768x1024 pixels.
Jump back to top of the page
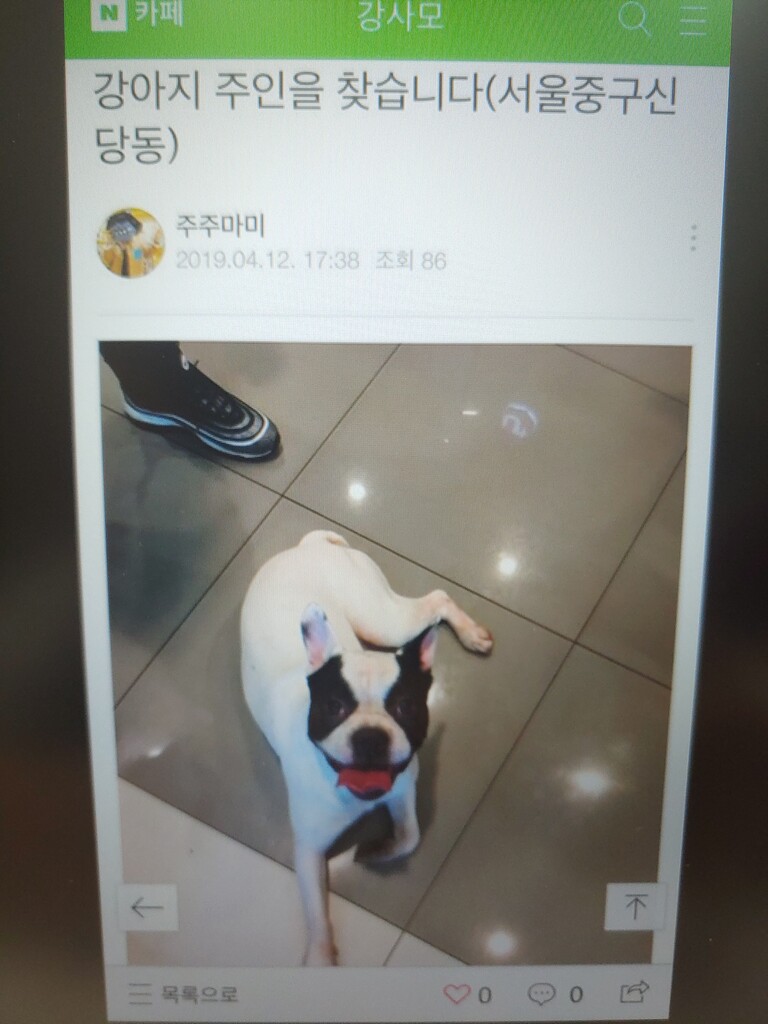pyautogui.click(x=635, y=908)
